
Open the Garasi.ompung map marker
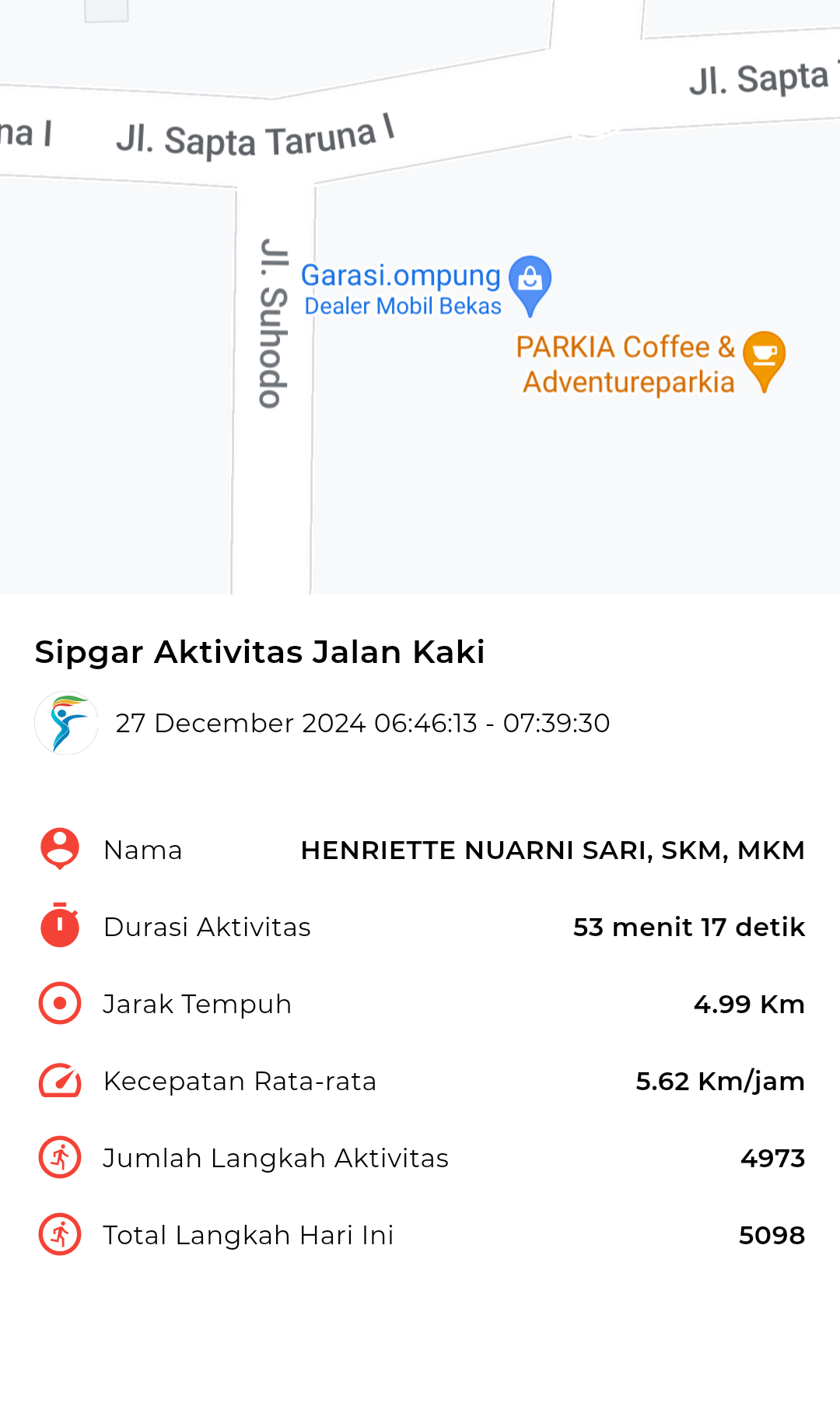click(530, 285)
